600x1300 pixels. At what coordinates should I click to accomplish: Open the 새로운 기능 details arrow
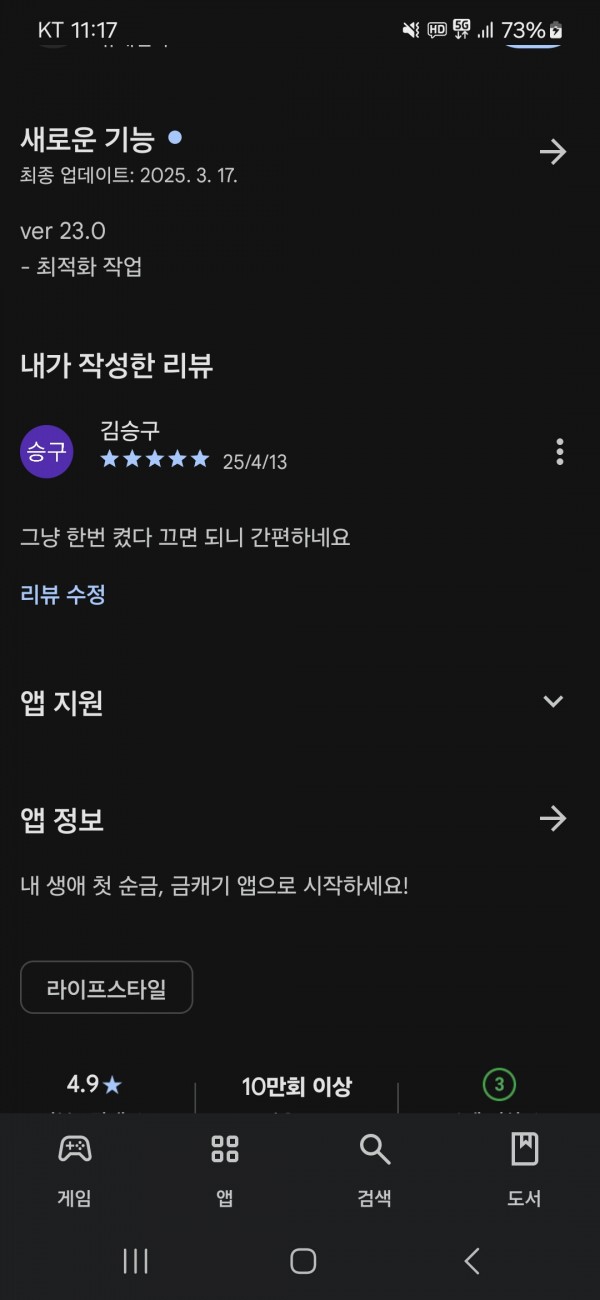tap(553, 152)
